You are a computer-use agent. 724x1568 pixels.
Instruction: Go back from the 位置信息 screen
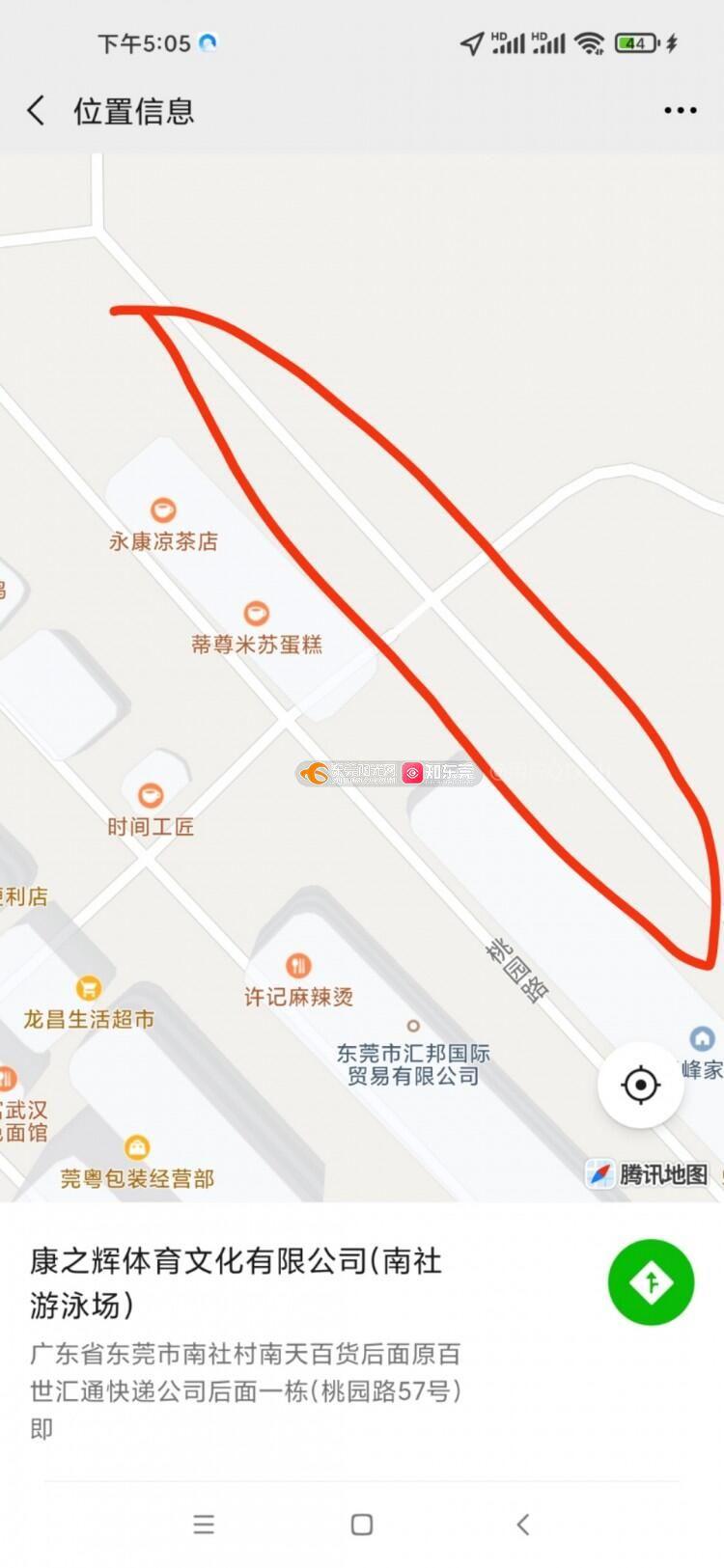coord(36,111)
